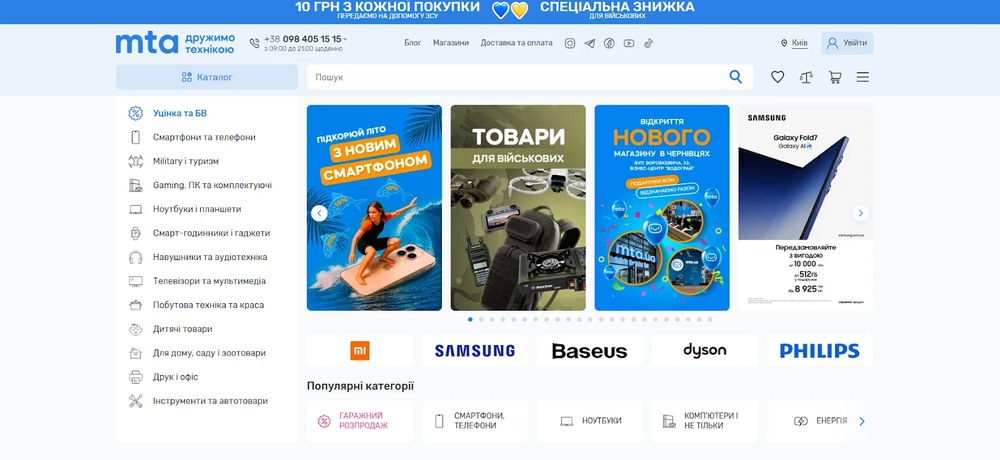
Task: Select the Гаражний розпродаж category card
Action: click(360, 421)
